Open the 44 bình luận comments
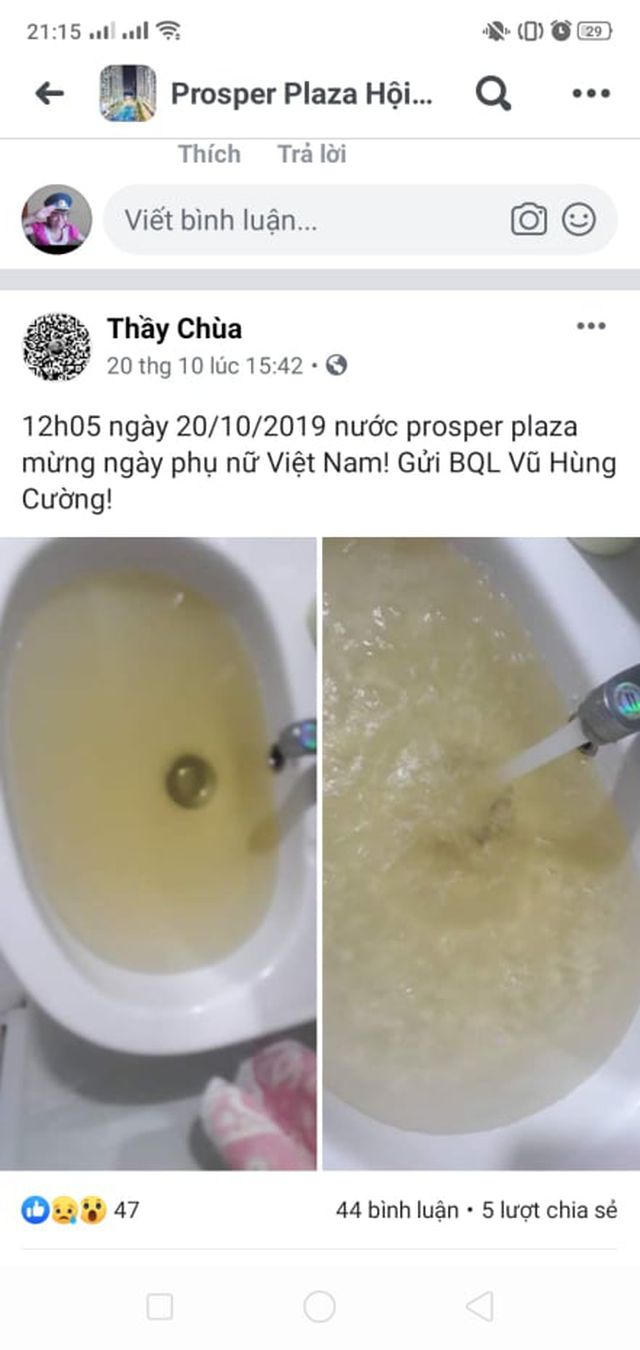The image size is (640, 1350). [397, 1210]
